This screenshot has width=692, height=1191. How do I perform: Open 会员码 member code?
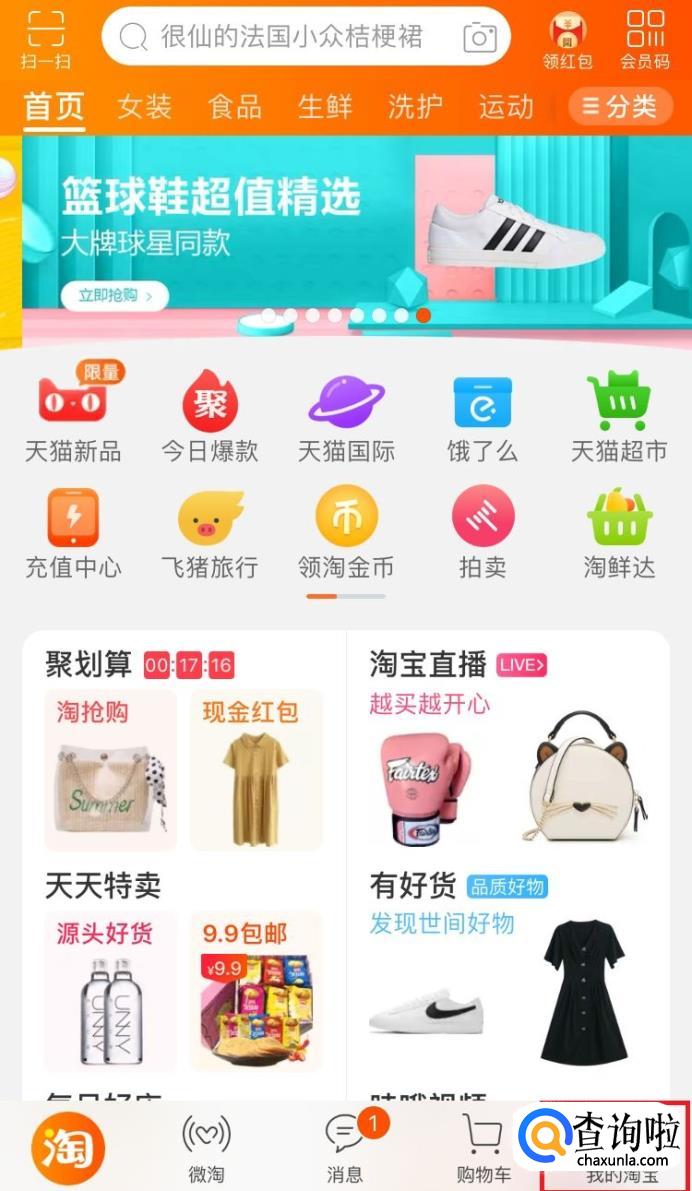pos(645,39)
